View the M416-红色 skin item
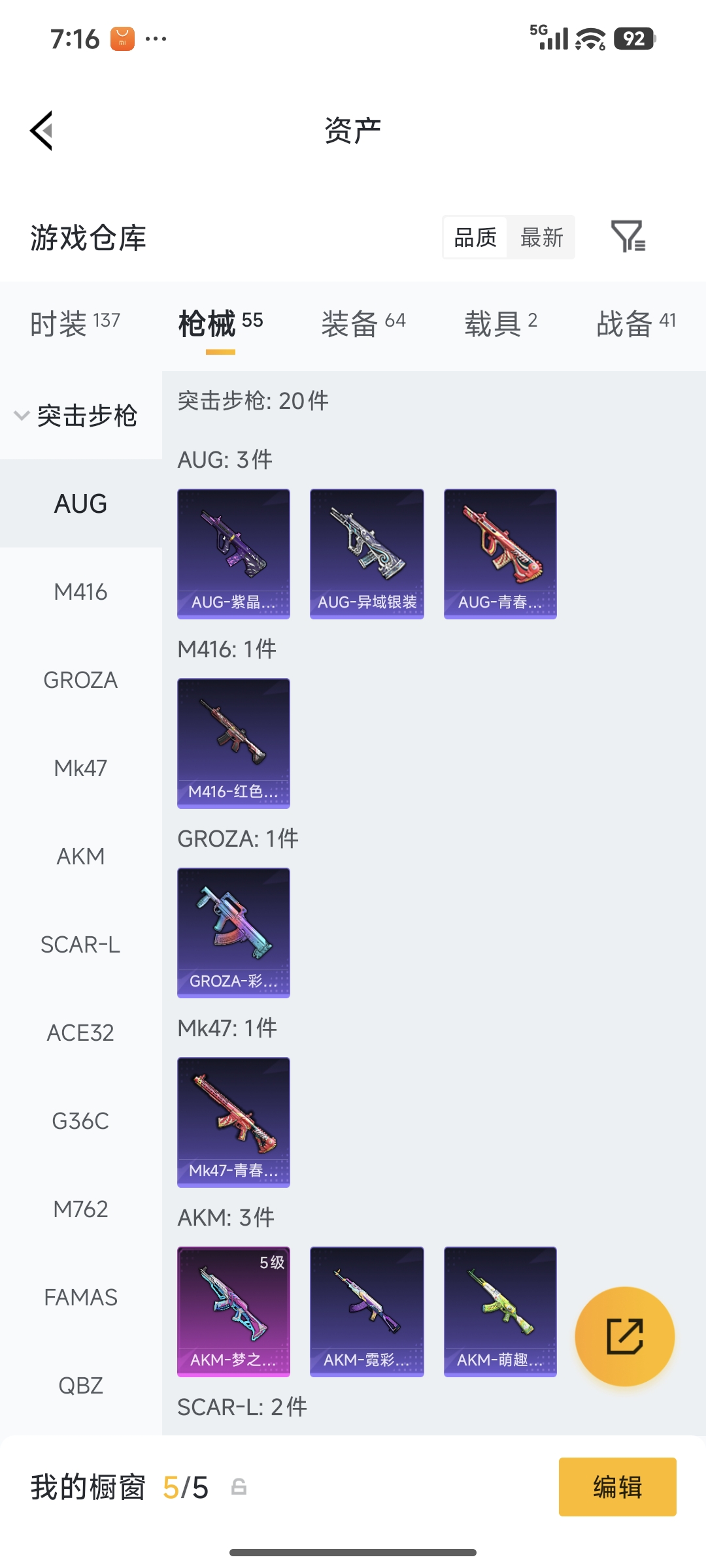 [x=233, y=743]
